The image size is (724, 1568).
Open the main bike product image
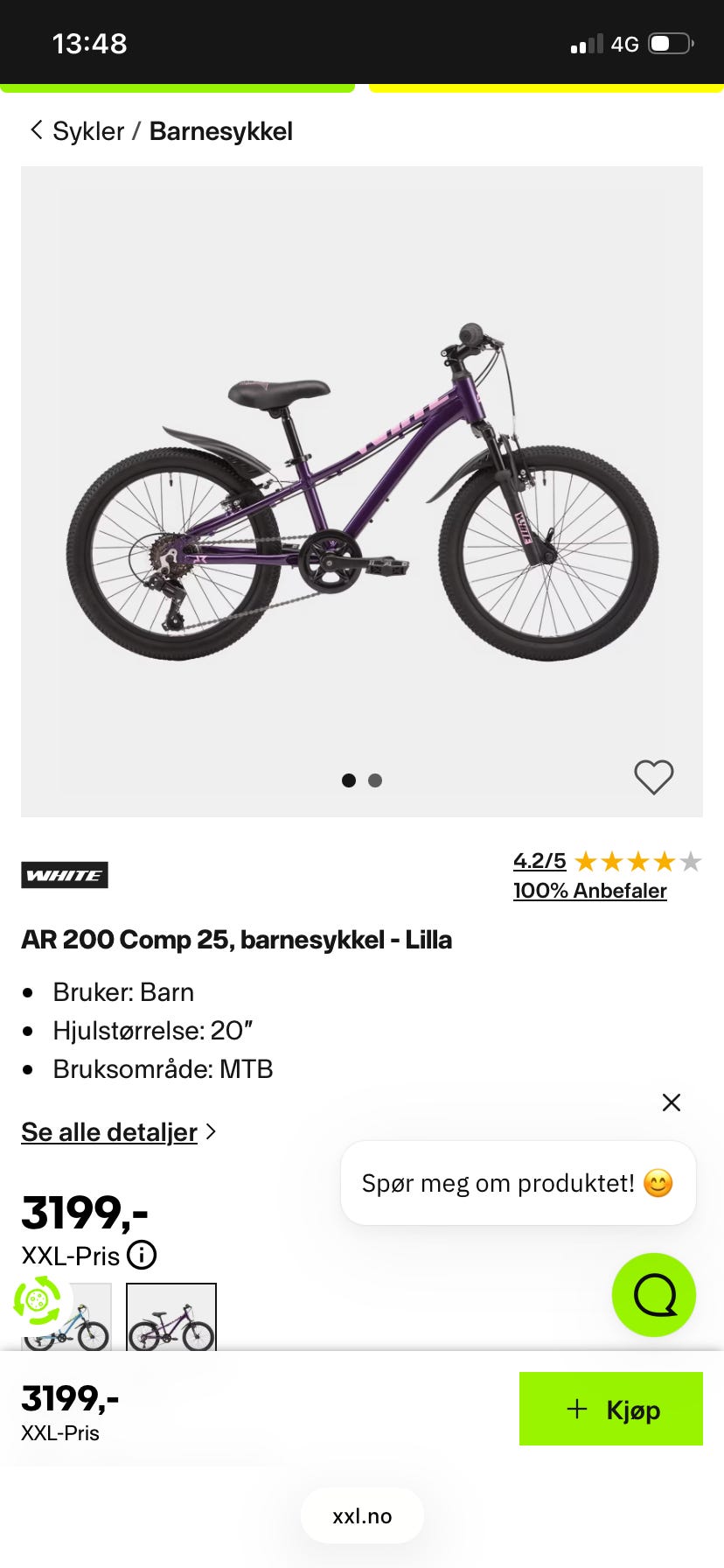point(362,492)
